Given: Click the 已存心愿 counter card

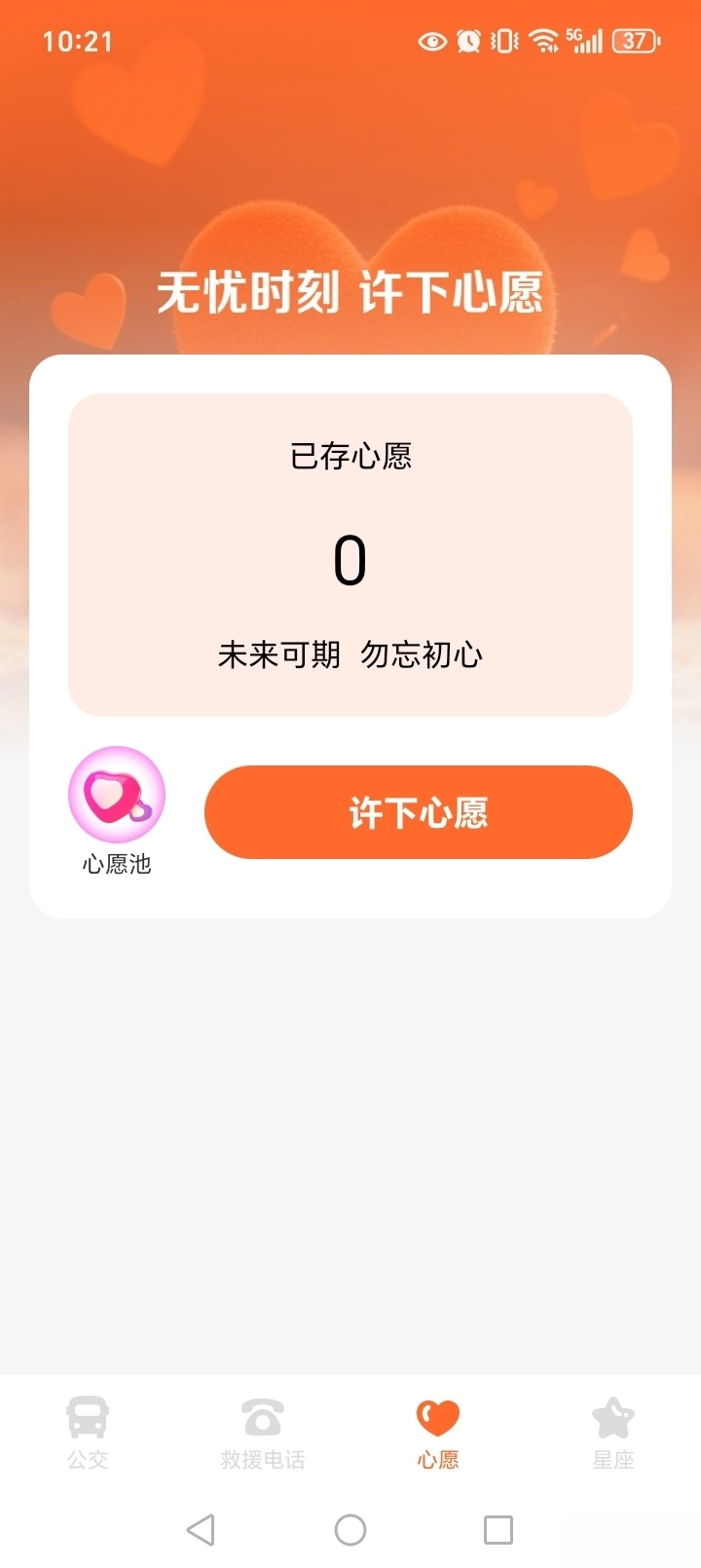Looking at the screenshot, I should (350, 552).
